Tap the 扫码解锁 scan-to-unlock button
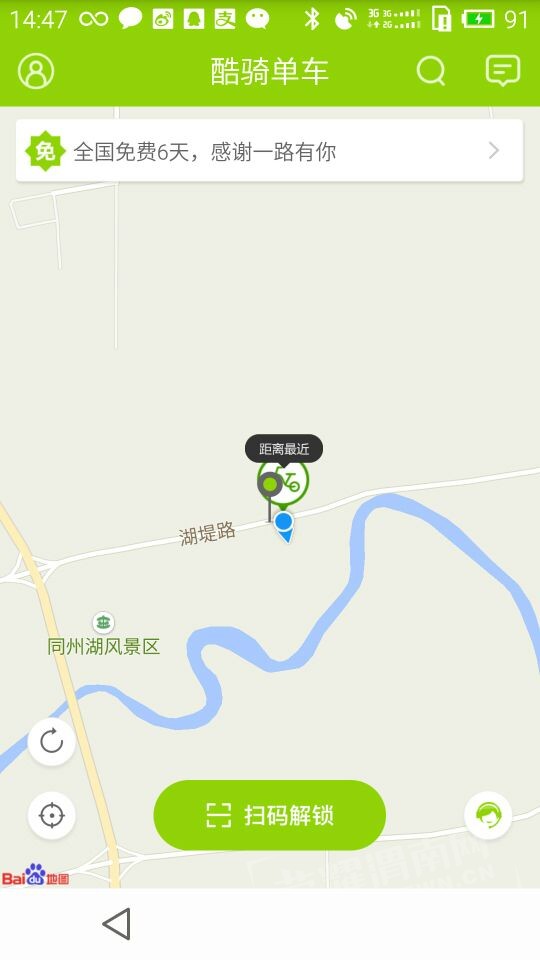Image resolution: width=540 pixels, height=960 pixels. coord(269,816)
